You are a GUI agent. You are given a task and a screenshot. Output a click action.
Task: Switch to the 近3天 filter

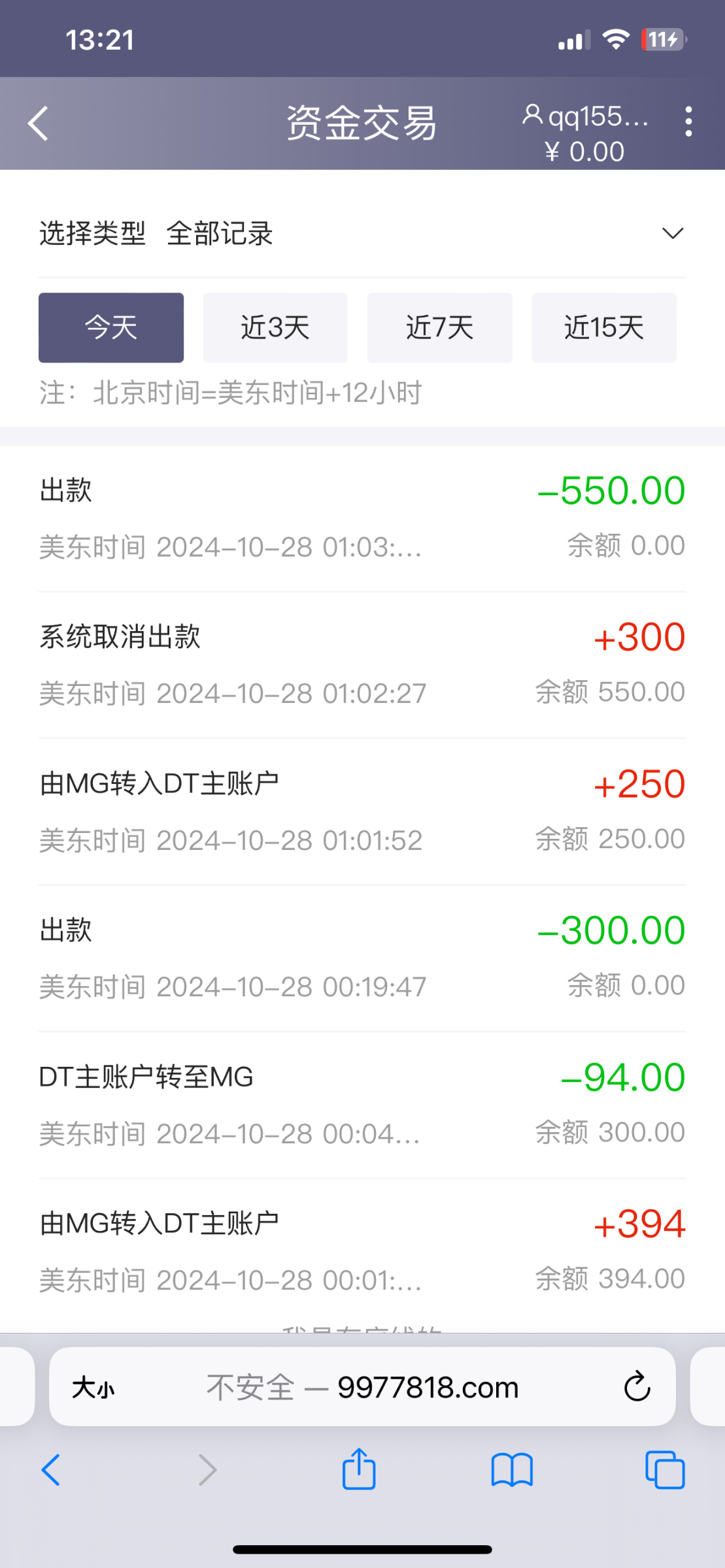point(275,327)
